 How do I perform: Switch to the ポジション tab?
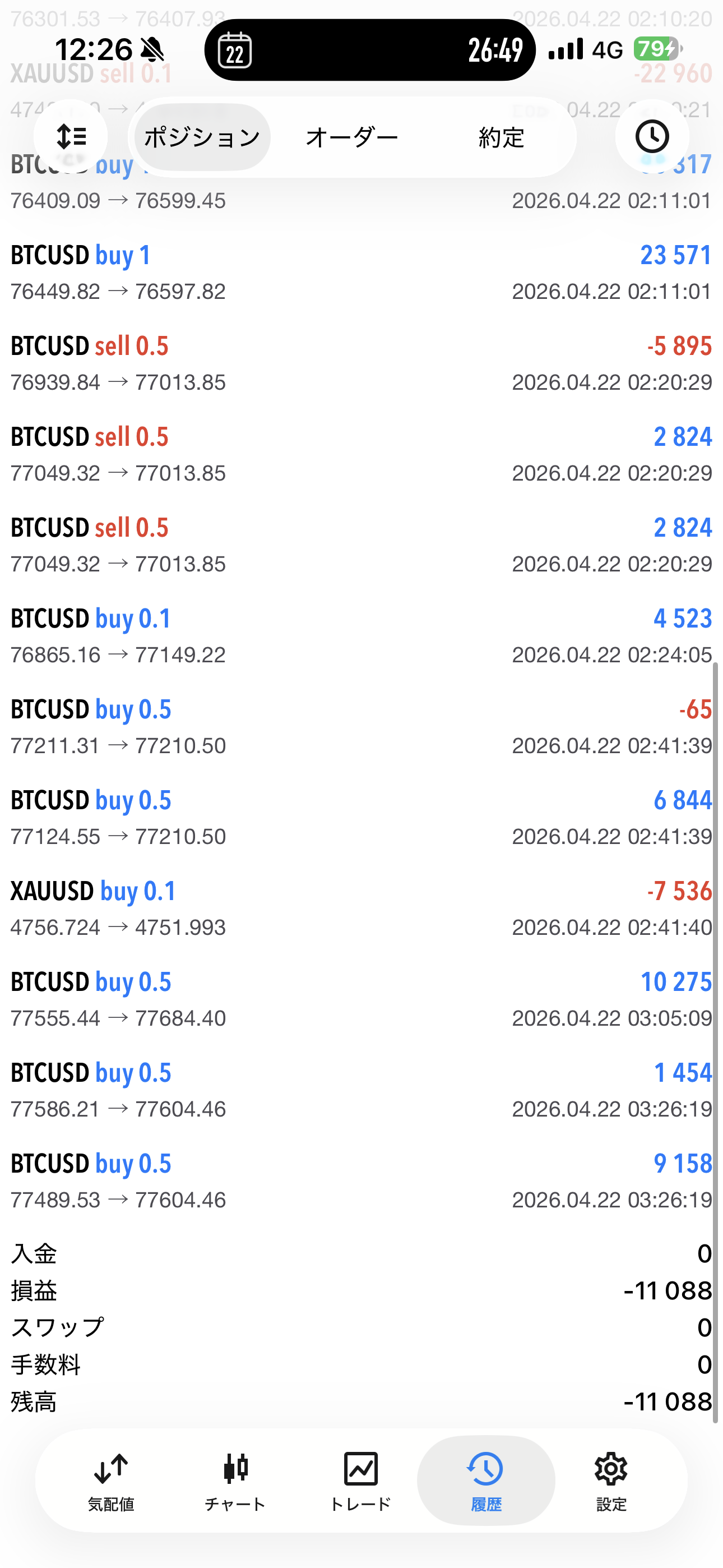[x=202, y=137]
